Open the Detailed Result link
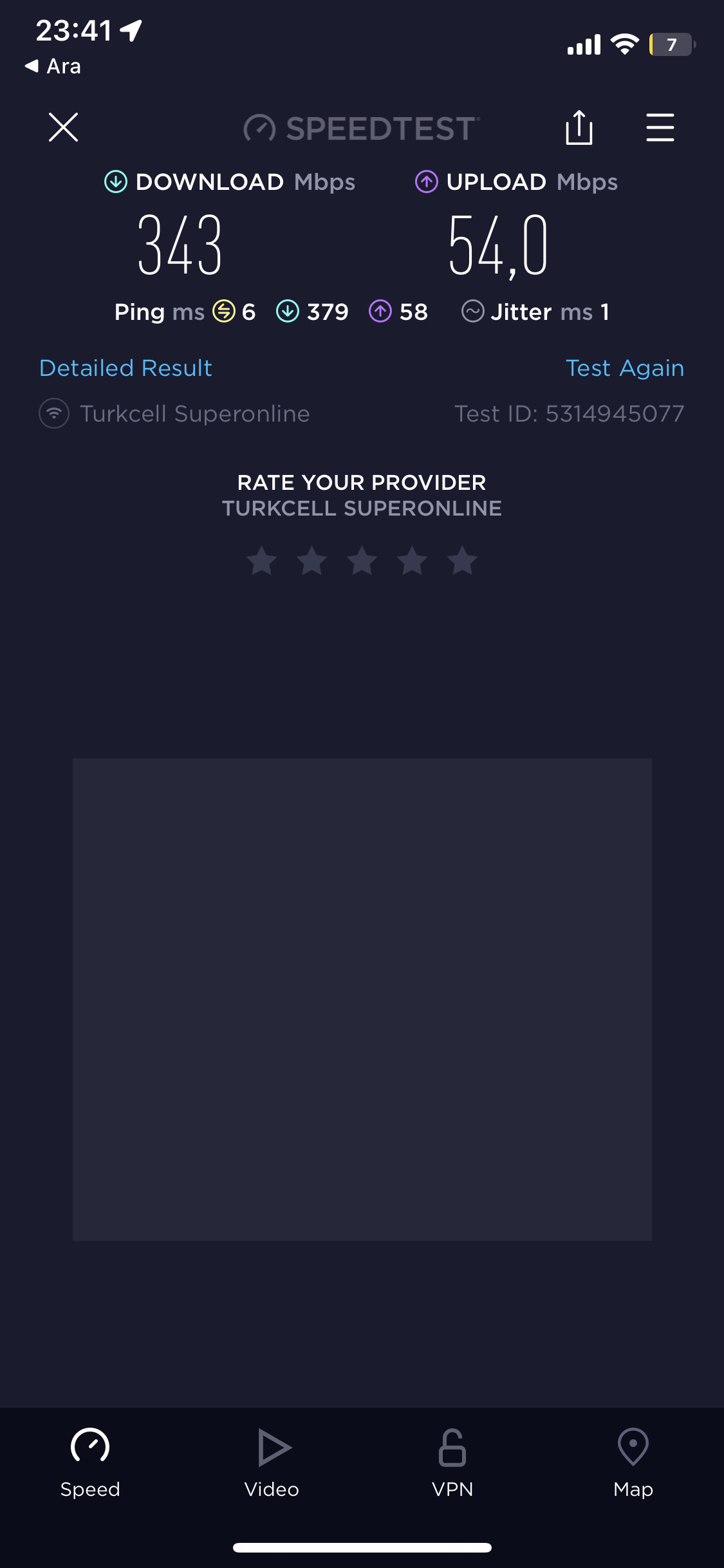The image size is (724, 1568). pos(125,368)
